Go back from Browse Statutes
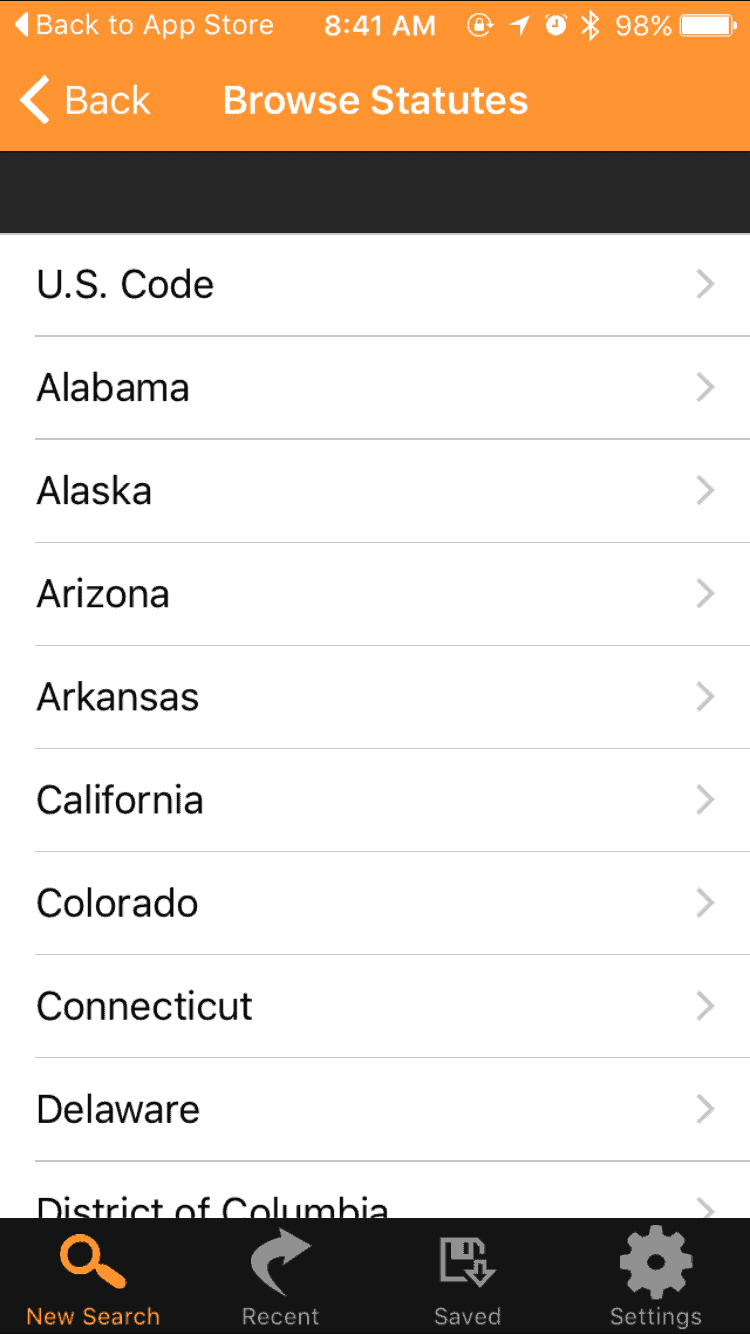The image size is (750, 1334). tap(85, 101)
